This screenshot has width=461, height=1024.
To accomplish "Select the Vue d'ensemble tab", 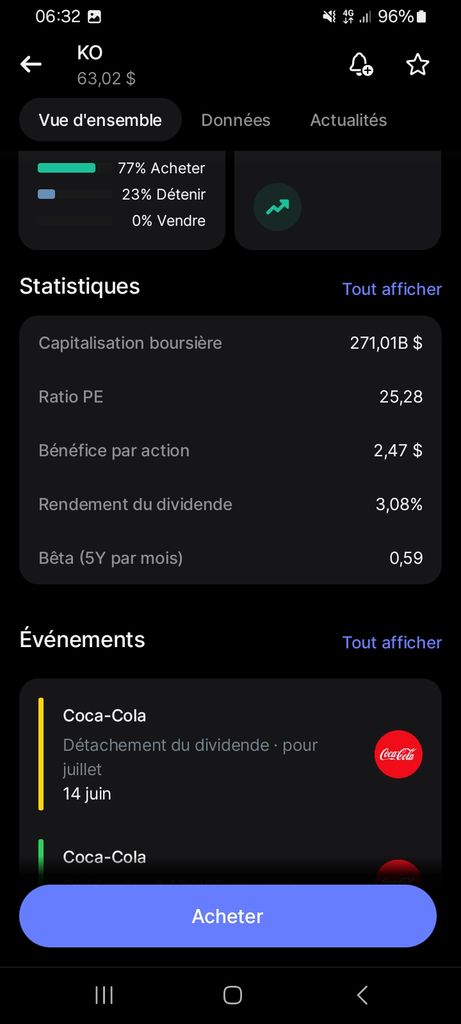I will pos(100,120).
